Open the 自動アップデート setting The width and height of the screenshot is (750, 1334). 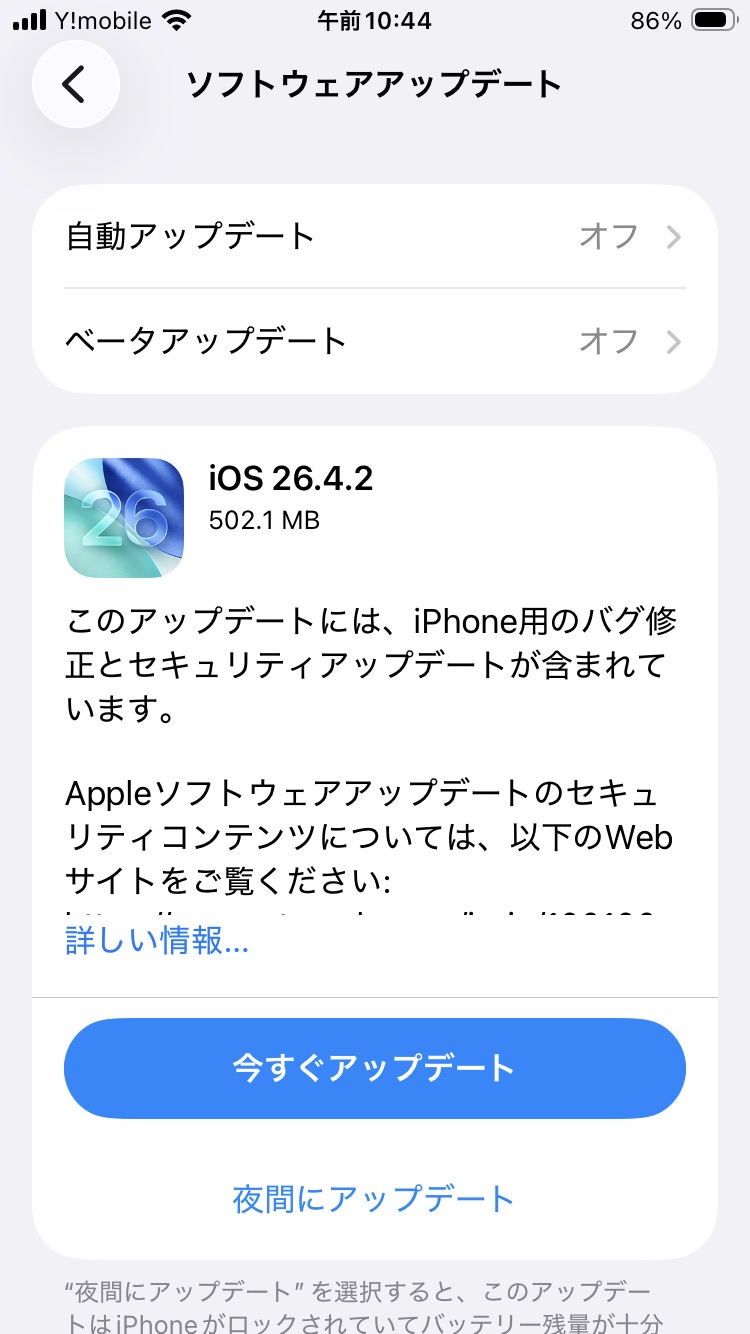(374, 237)
